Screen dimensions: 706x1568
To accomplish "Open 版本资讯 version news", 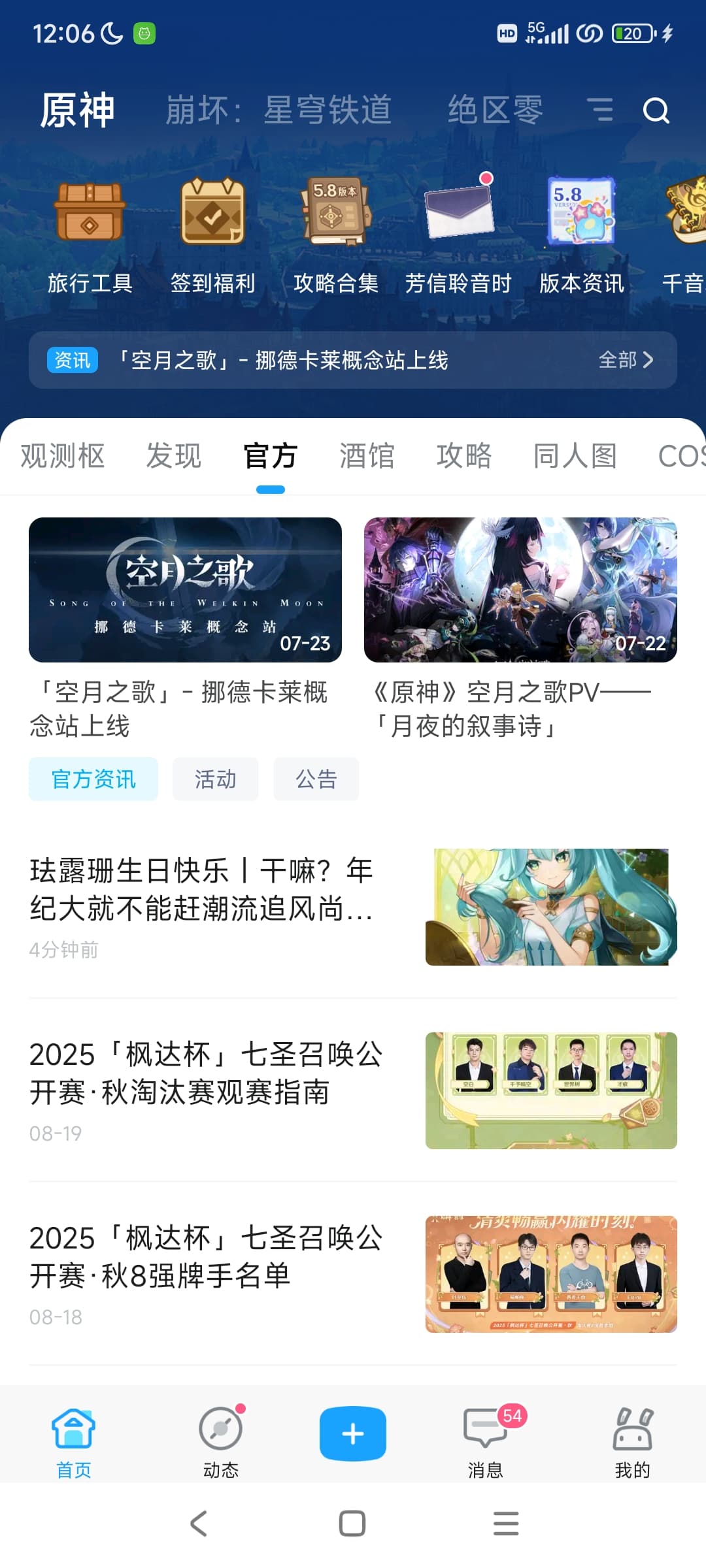I will coord(582,235).
